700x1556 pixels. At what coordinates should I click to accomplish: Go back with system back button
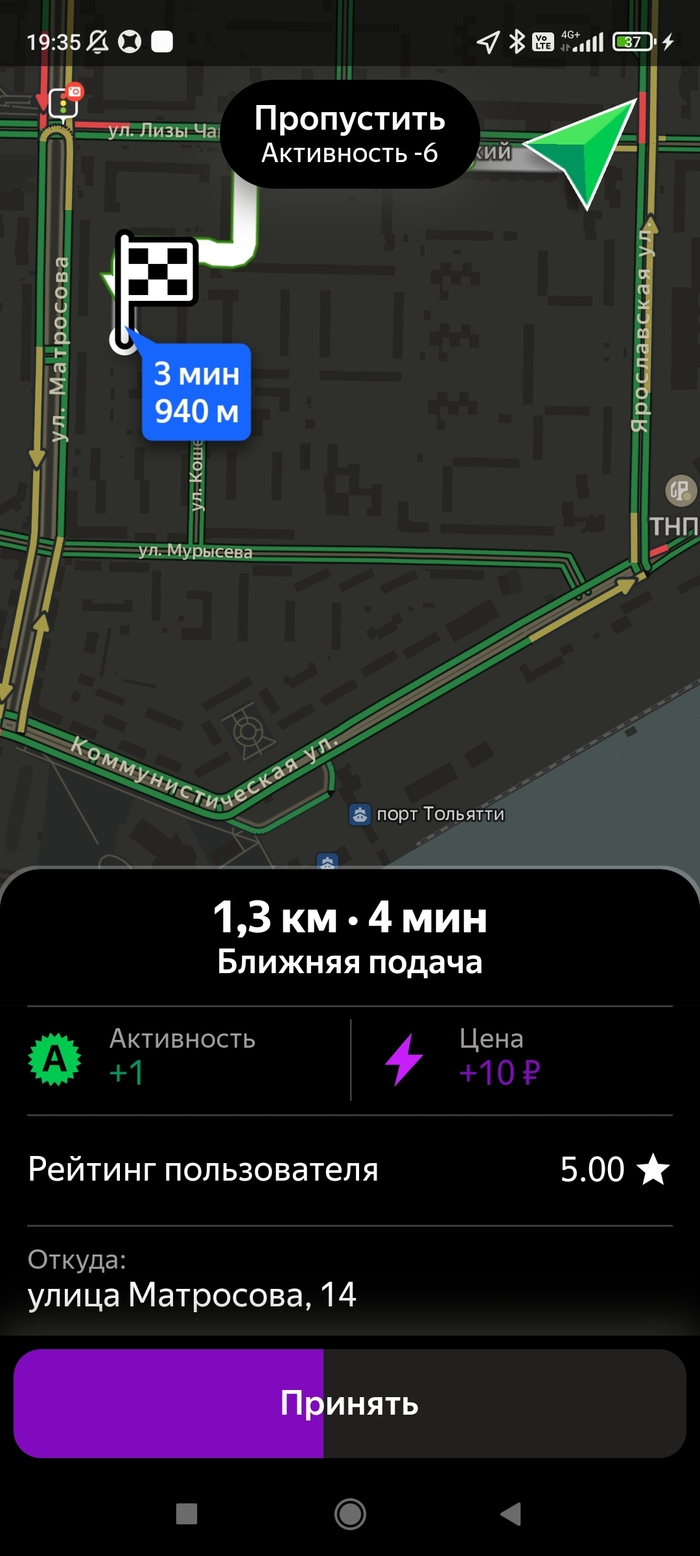(x=511, y=1513)
